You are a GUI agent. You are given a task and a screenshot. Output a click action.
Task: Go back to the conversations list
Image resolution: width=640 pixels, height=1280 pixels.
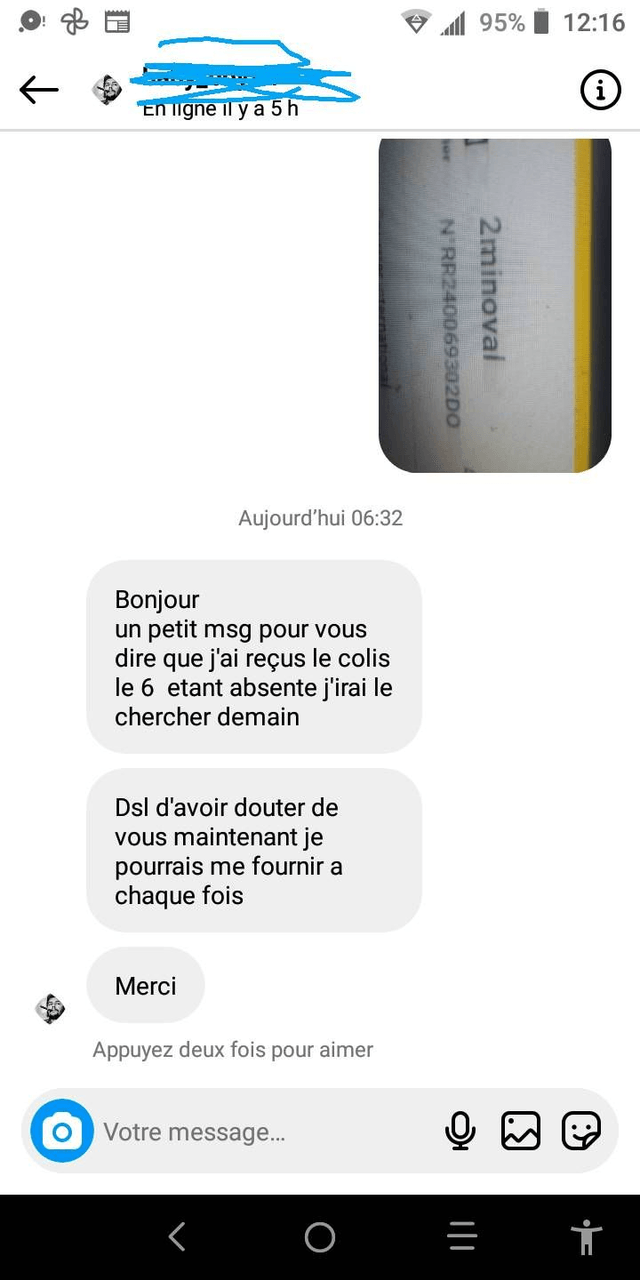click(x=39, y=90)
